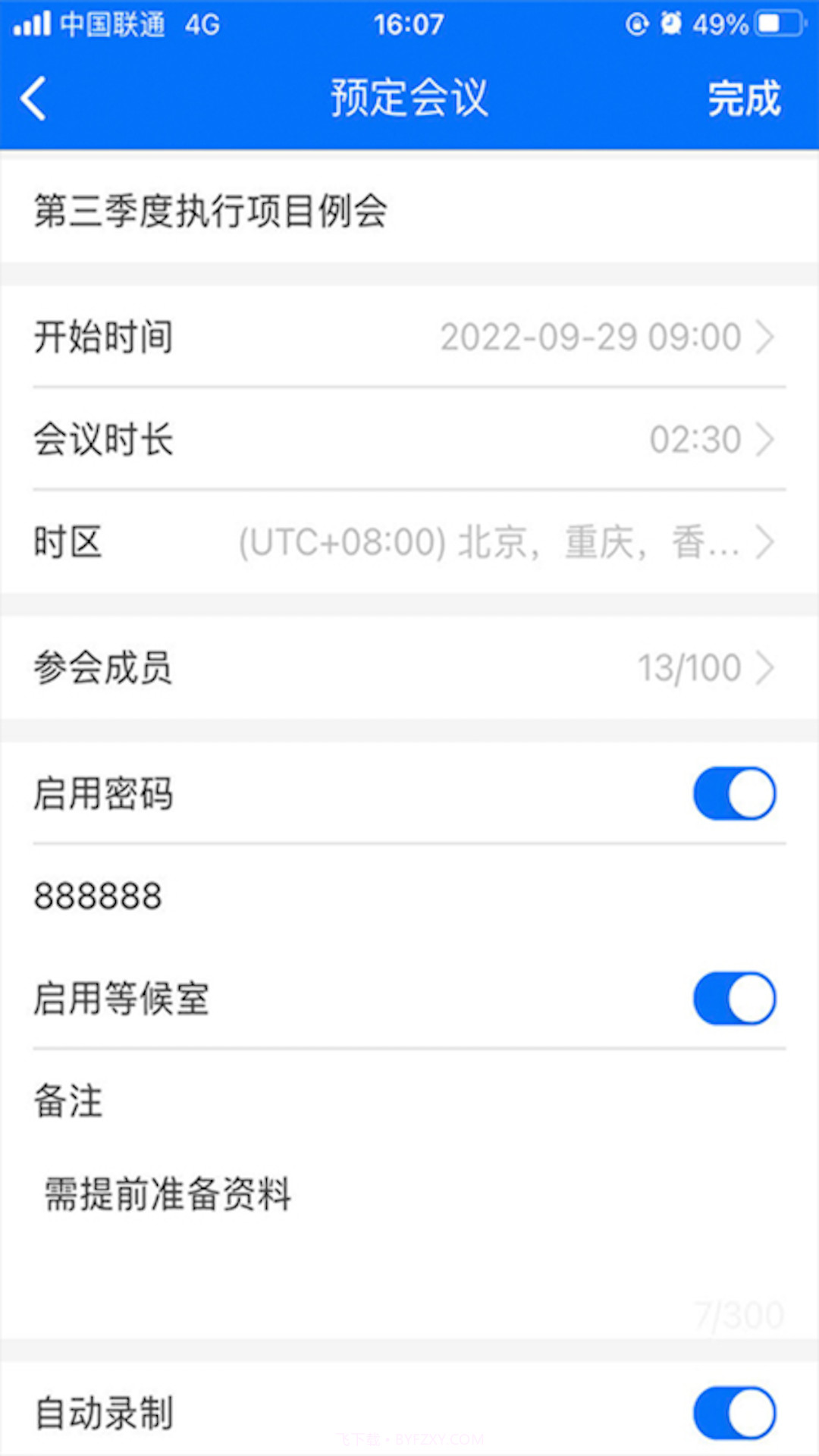Image resolution: width=819 pixels, height=1456 pixels.
Task: Tap the back arrow to exit scheduling
Action: click(33, 99)
